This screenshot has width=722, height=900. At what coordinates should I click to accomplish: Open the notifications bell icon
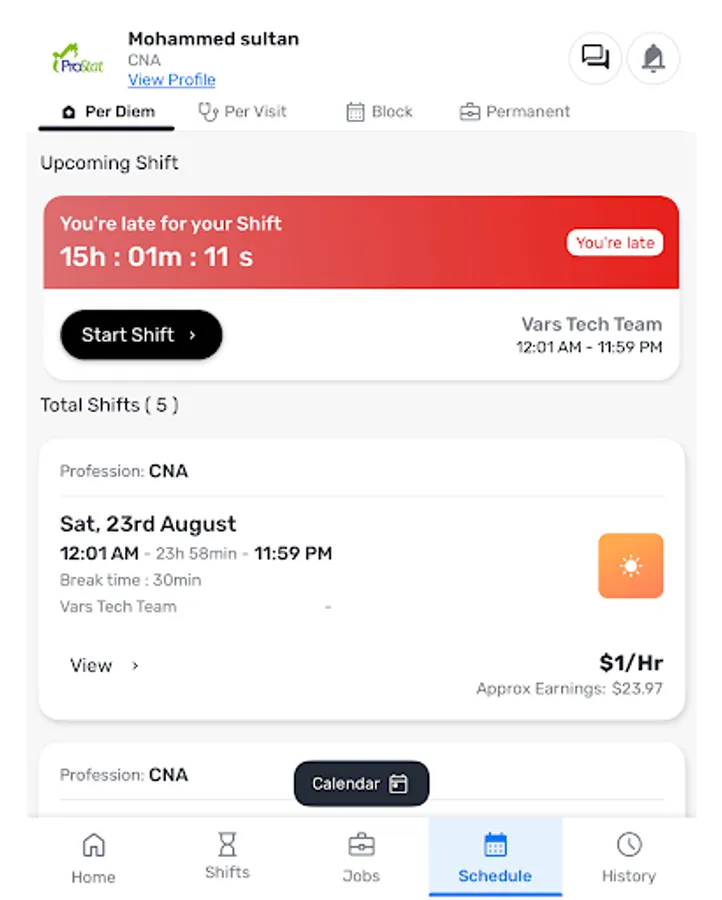pos(654,59)
